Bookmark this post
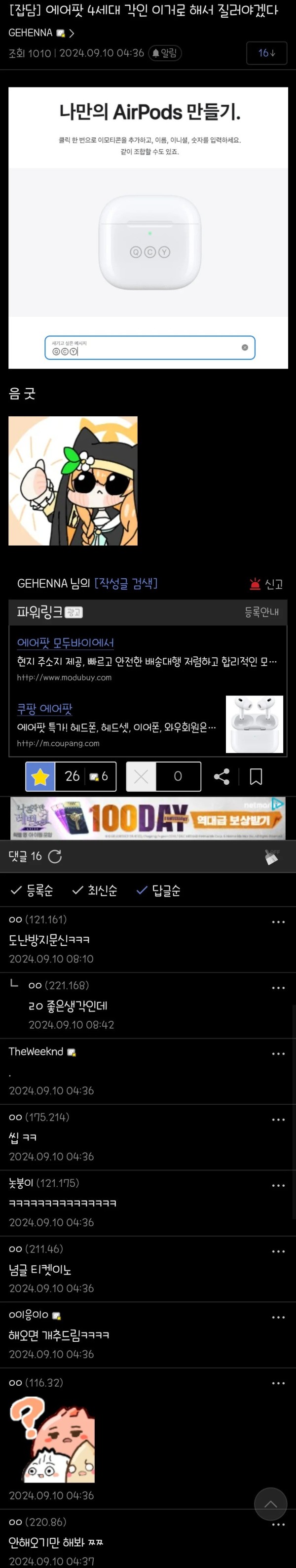 256,776
